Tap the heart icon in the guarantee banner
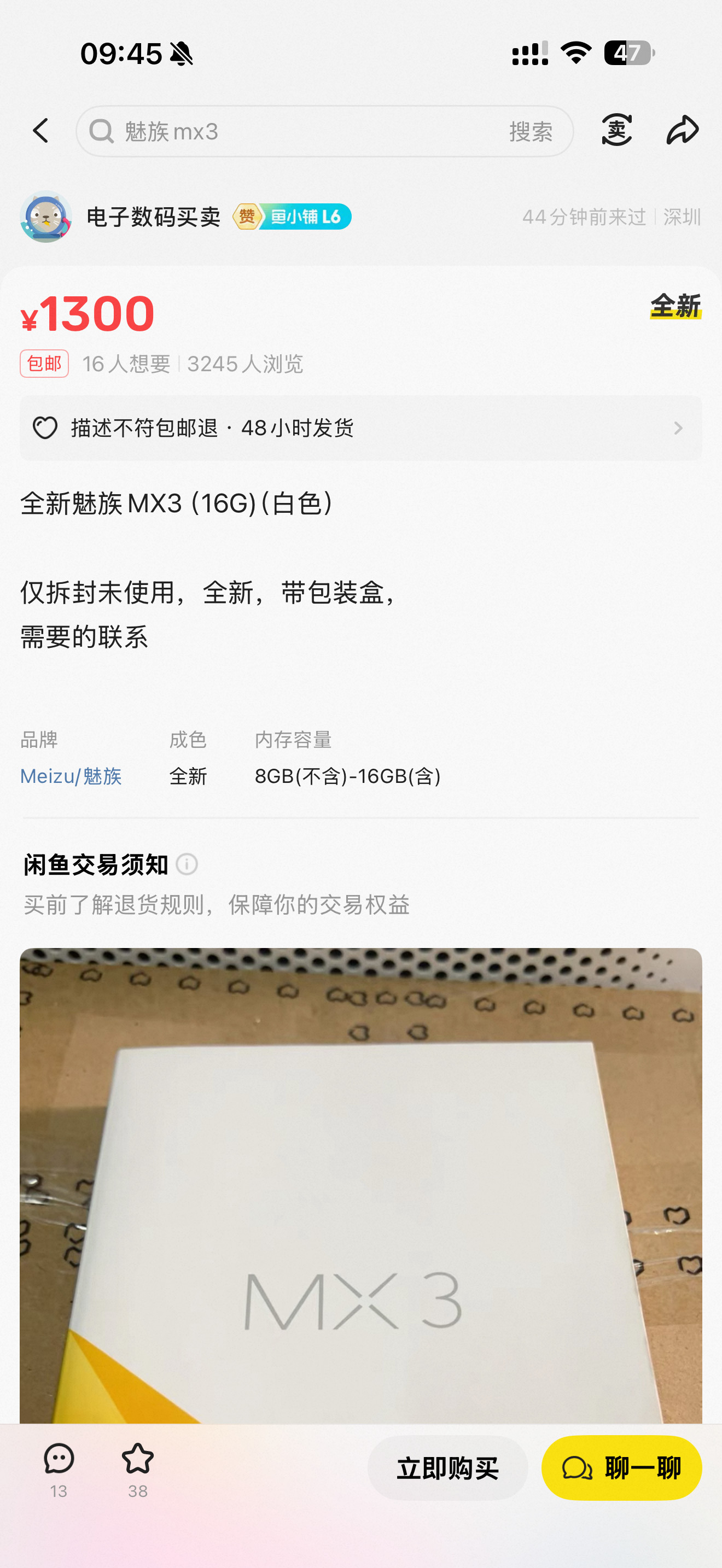The width and height of the screenshot is (722, 1568). pos(44,428)
